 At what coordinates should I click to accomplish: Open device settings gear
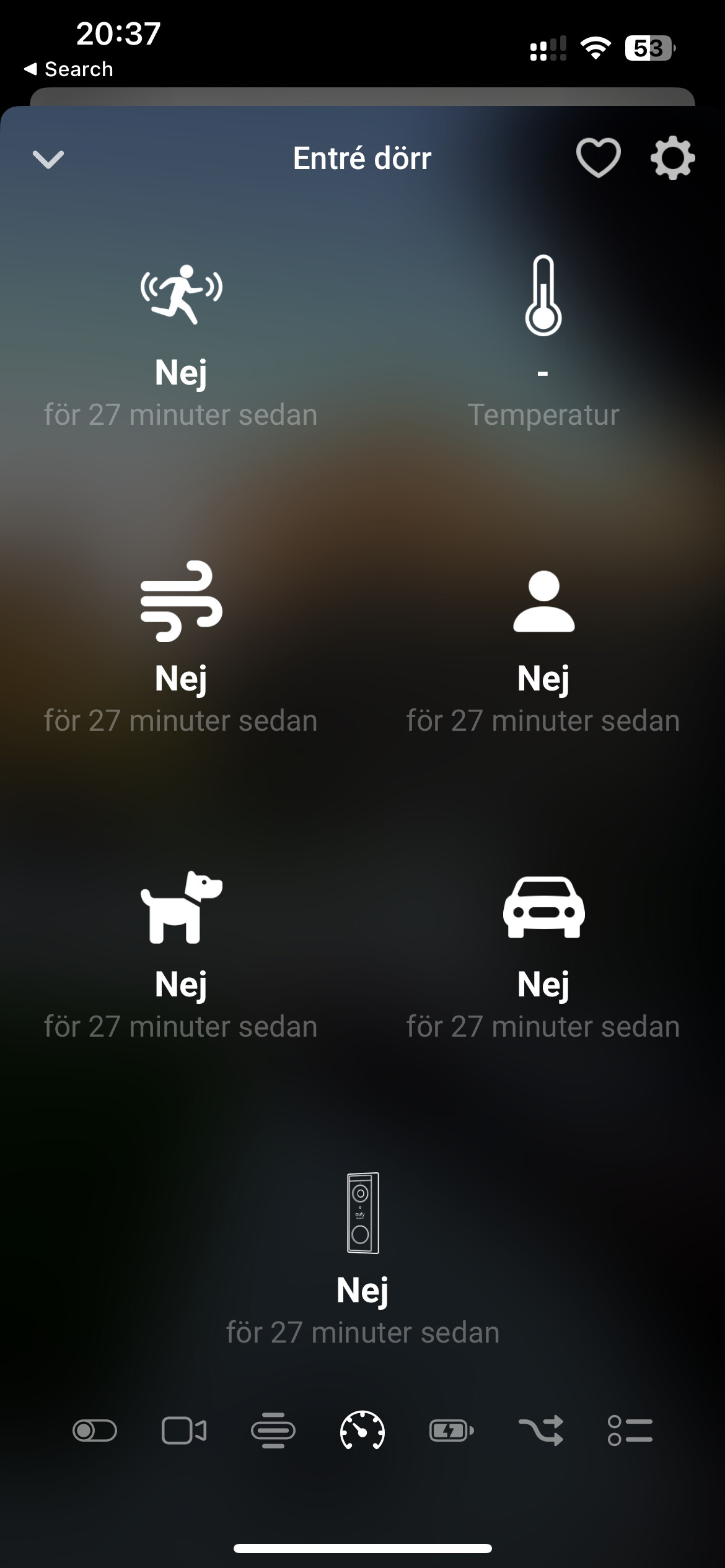pyautogui.click(x=672, y=159)
